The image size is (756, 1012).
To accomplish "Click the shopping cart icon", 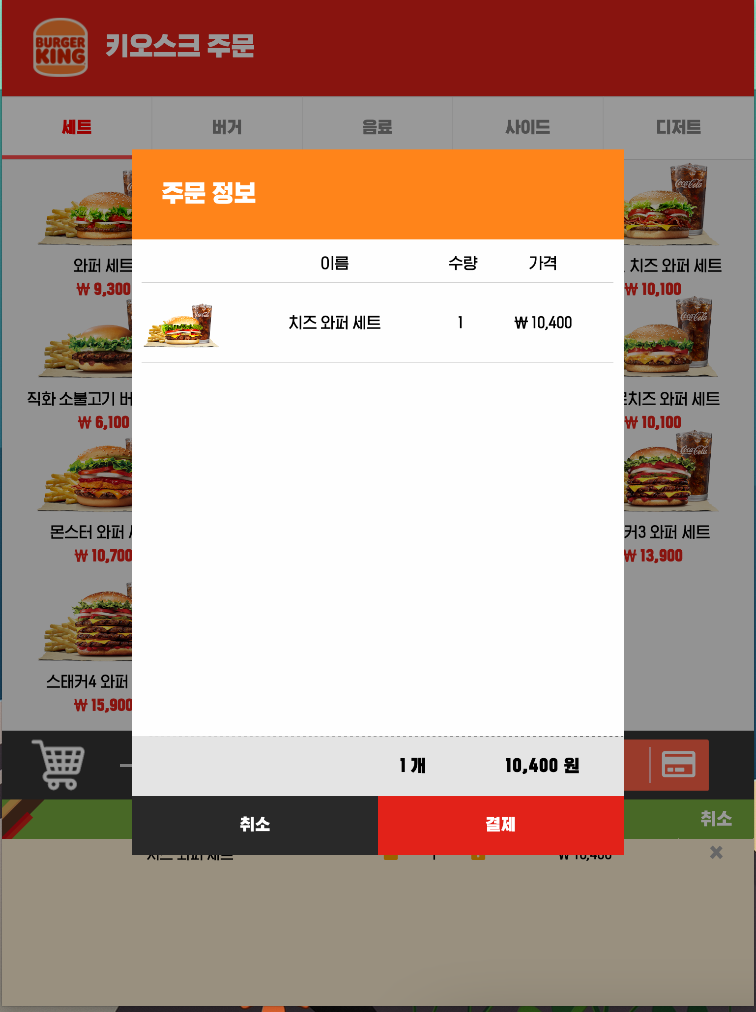I will click(x=59, y=763).
